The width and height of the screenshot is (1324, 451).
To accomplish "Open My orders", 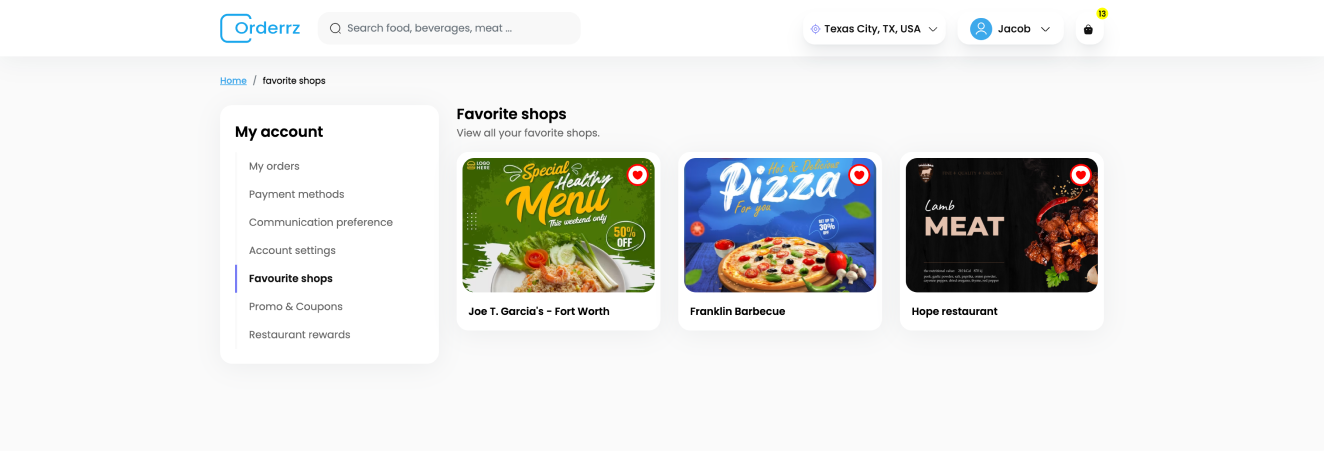I will 274,166.
